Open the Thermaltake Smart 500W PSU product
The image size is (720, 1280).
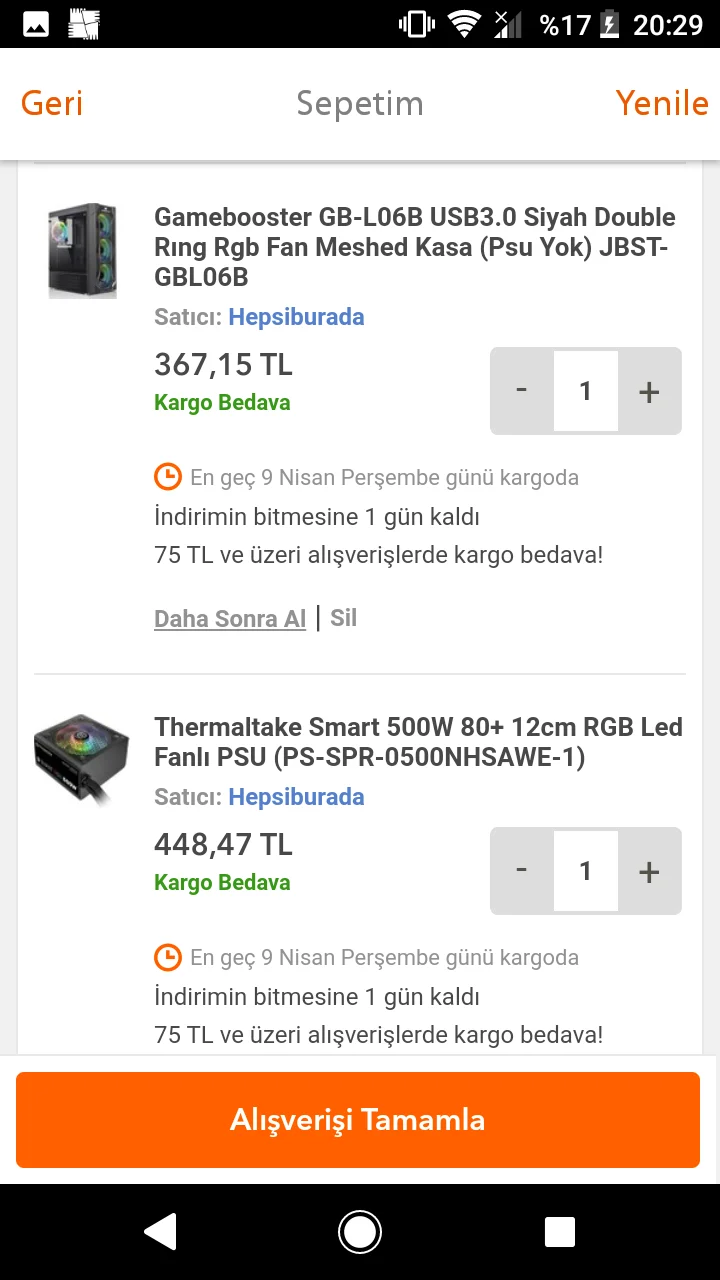coord(418,742)
